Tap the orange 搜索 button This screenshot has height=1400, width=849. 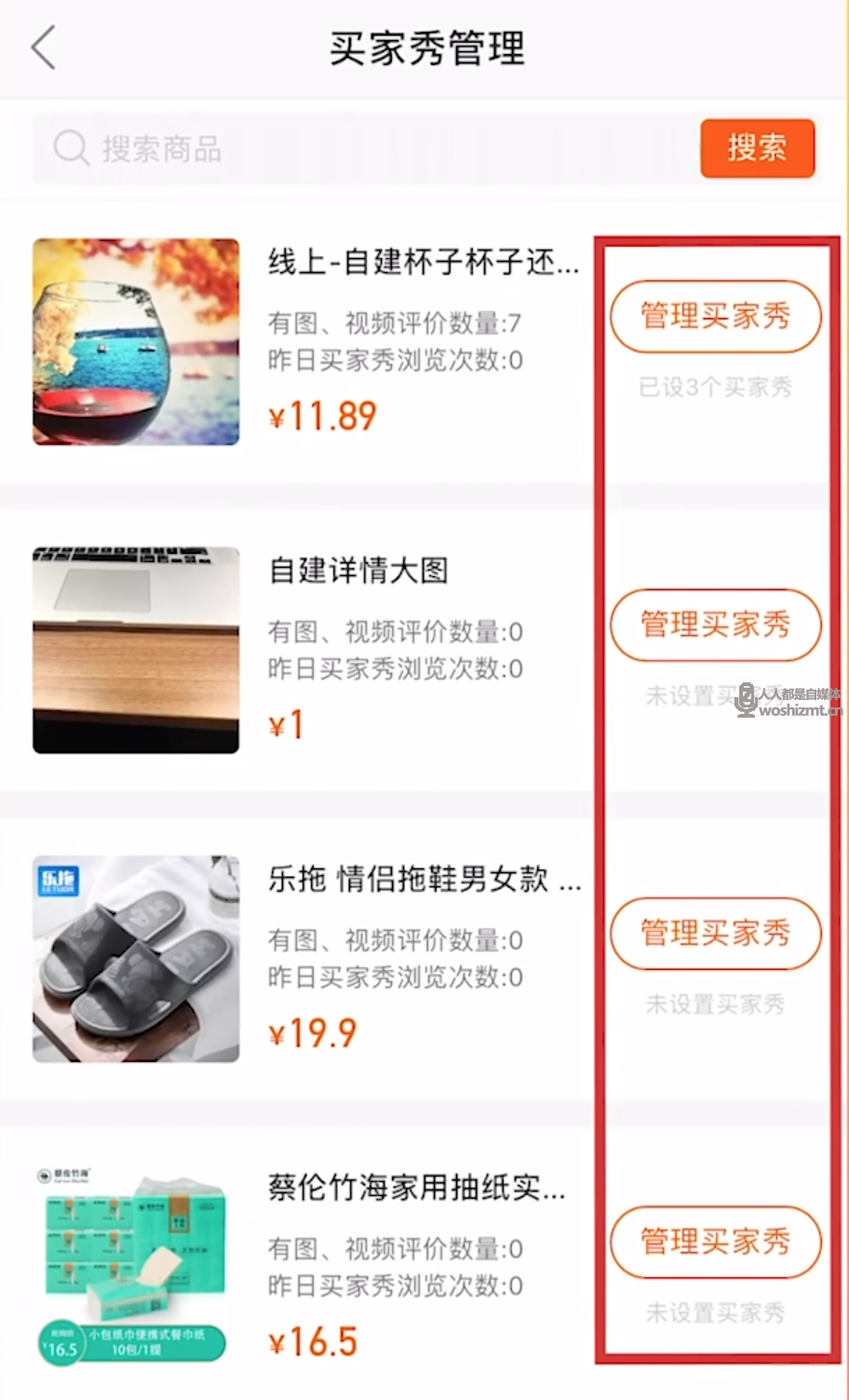pyautogui.click(x=757, y=148)
